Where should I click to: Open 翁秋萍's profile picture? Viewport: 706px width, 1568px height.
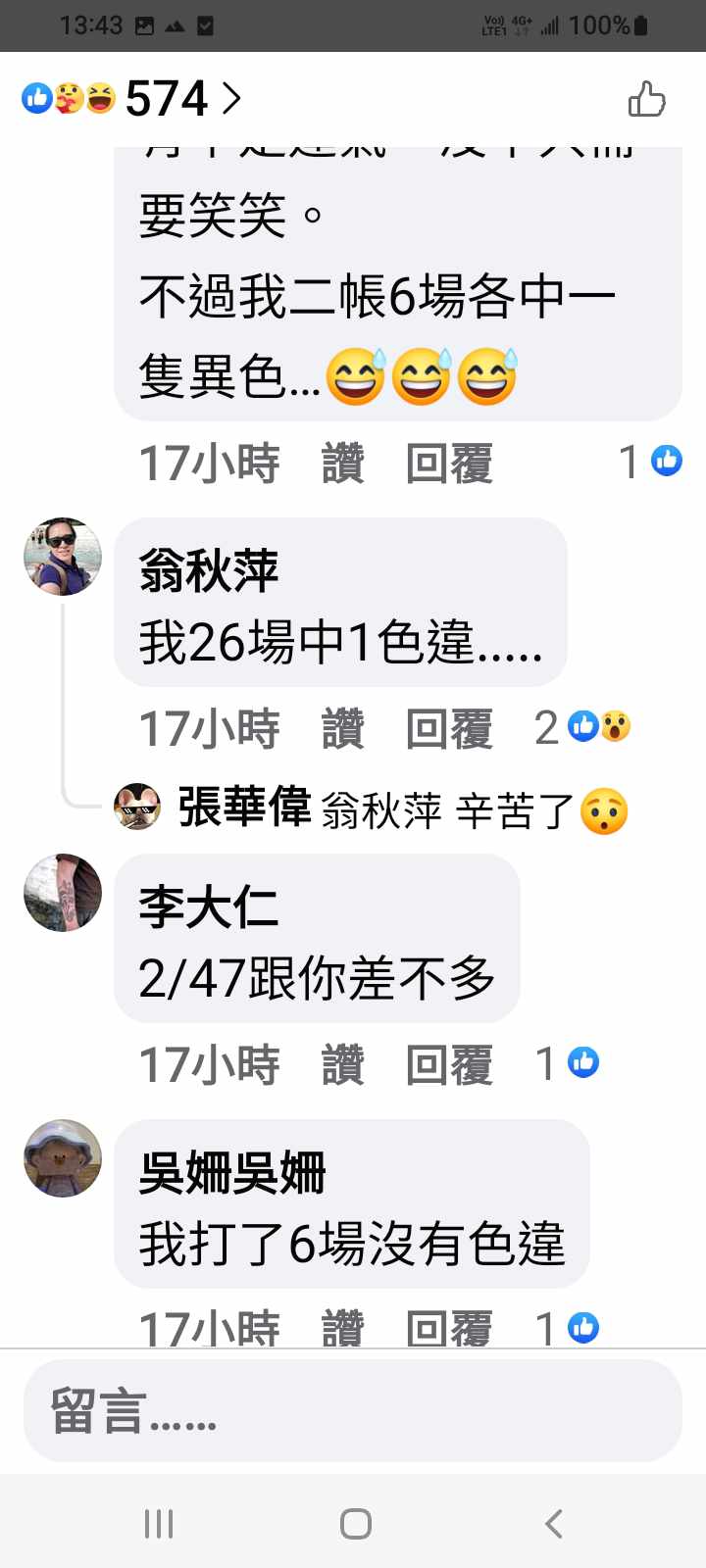coord(63,557)
